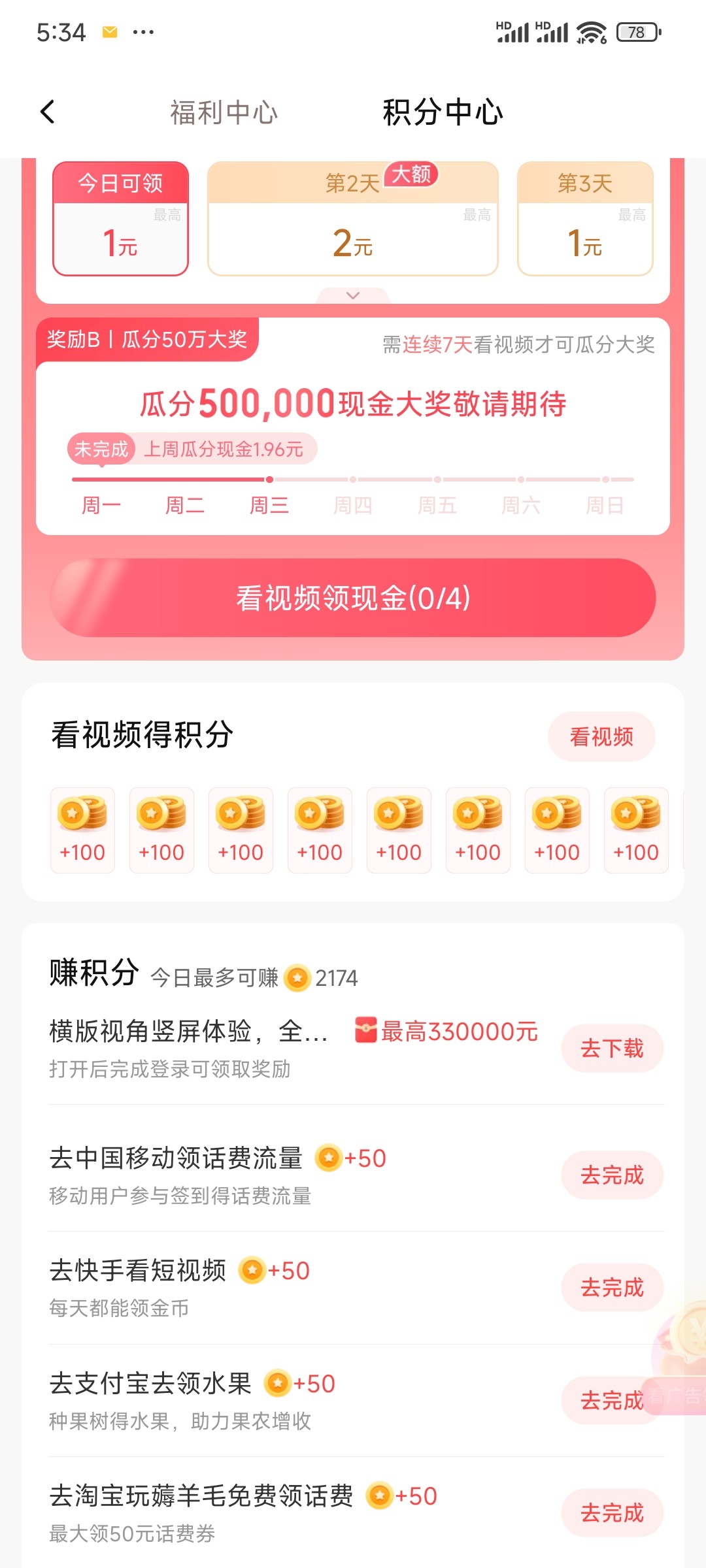Select the 积分中心 tab

point(443,112)
